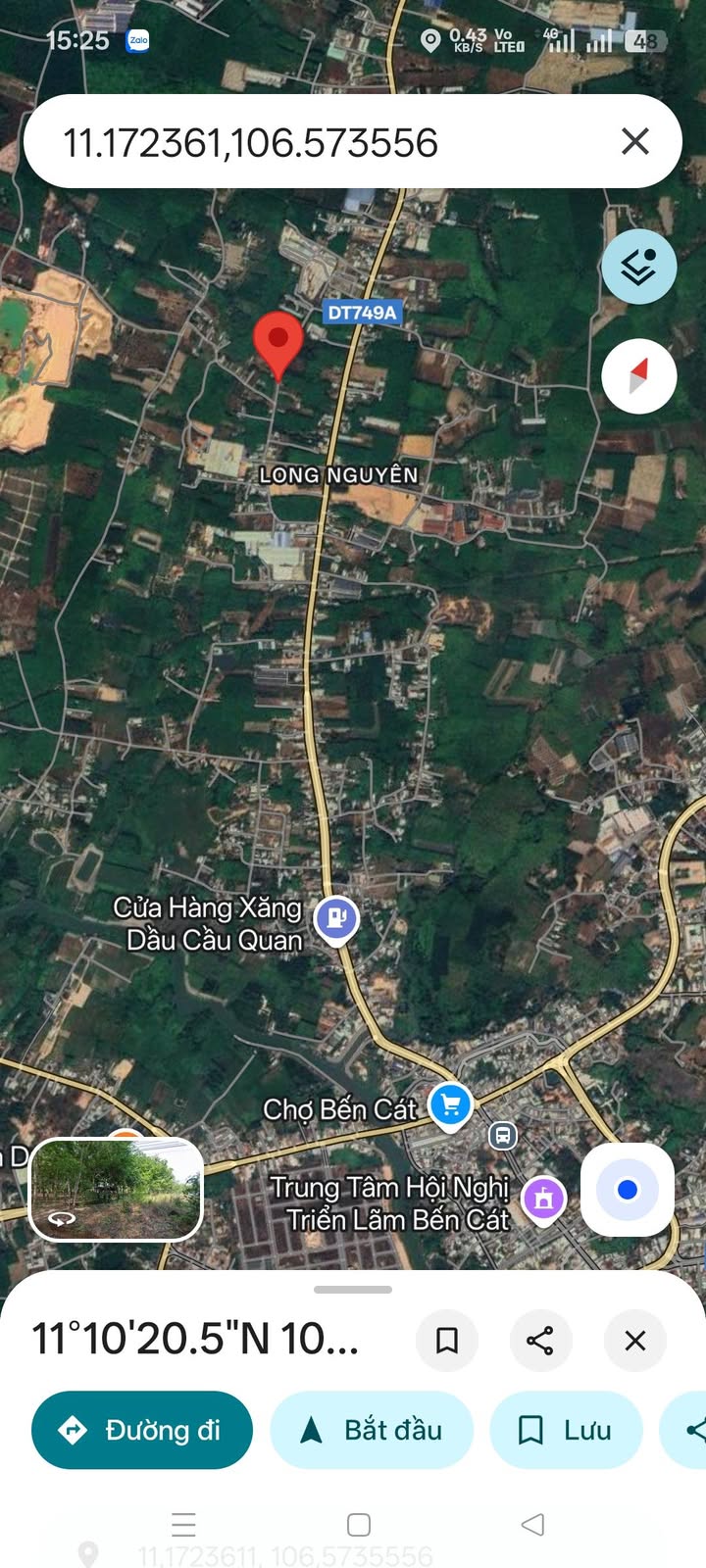This screenshot has width=706, height=1568.
Task: Open recent apps from navigation bar
Action: (183, 1525)
